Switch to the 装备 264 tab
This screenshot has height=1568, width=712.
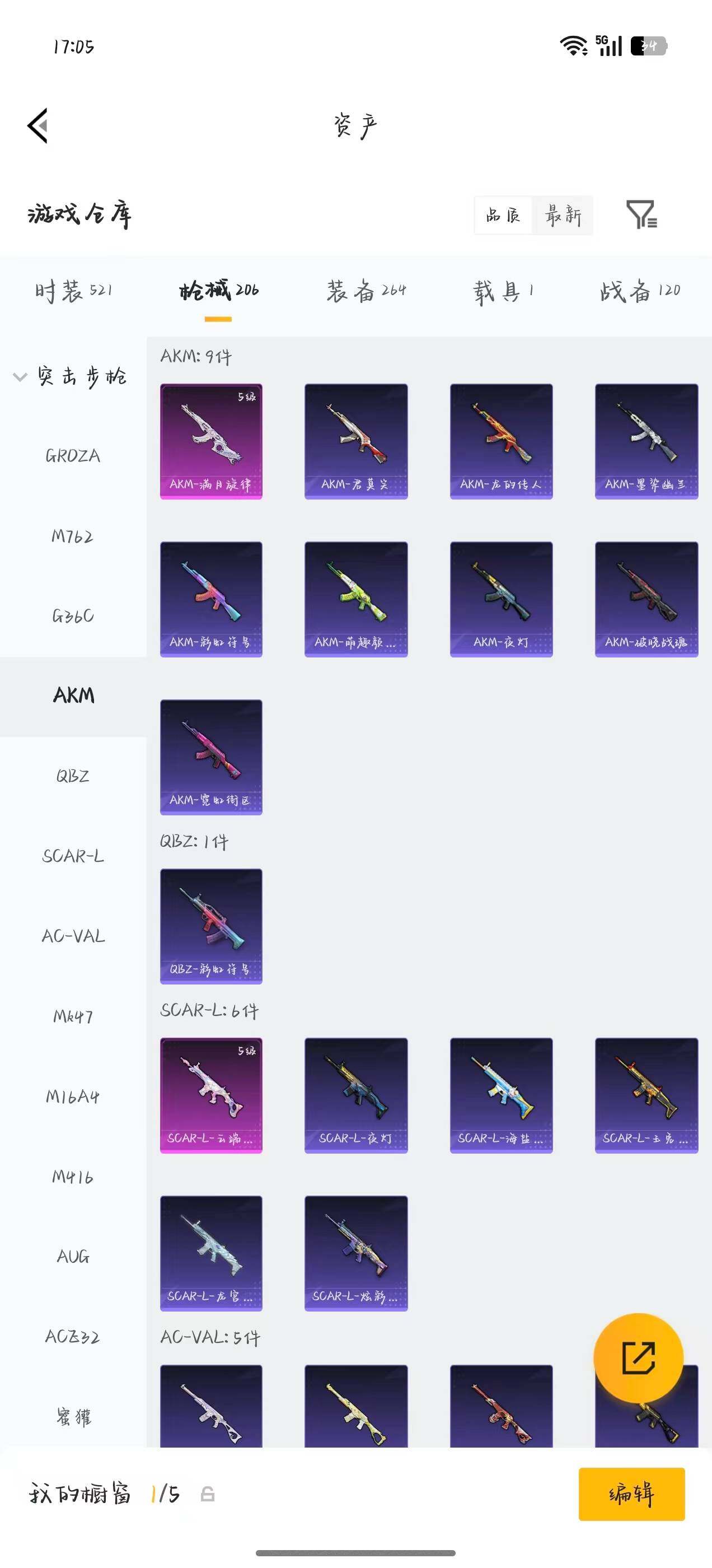(x=366, y=291)
